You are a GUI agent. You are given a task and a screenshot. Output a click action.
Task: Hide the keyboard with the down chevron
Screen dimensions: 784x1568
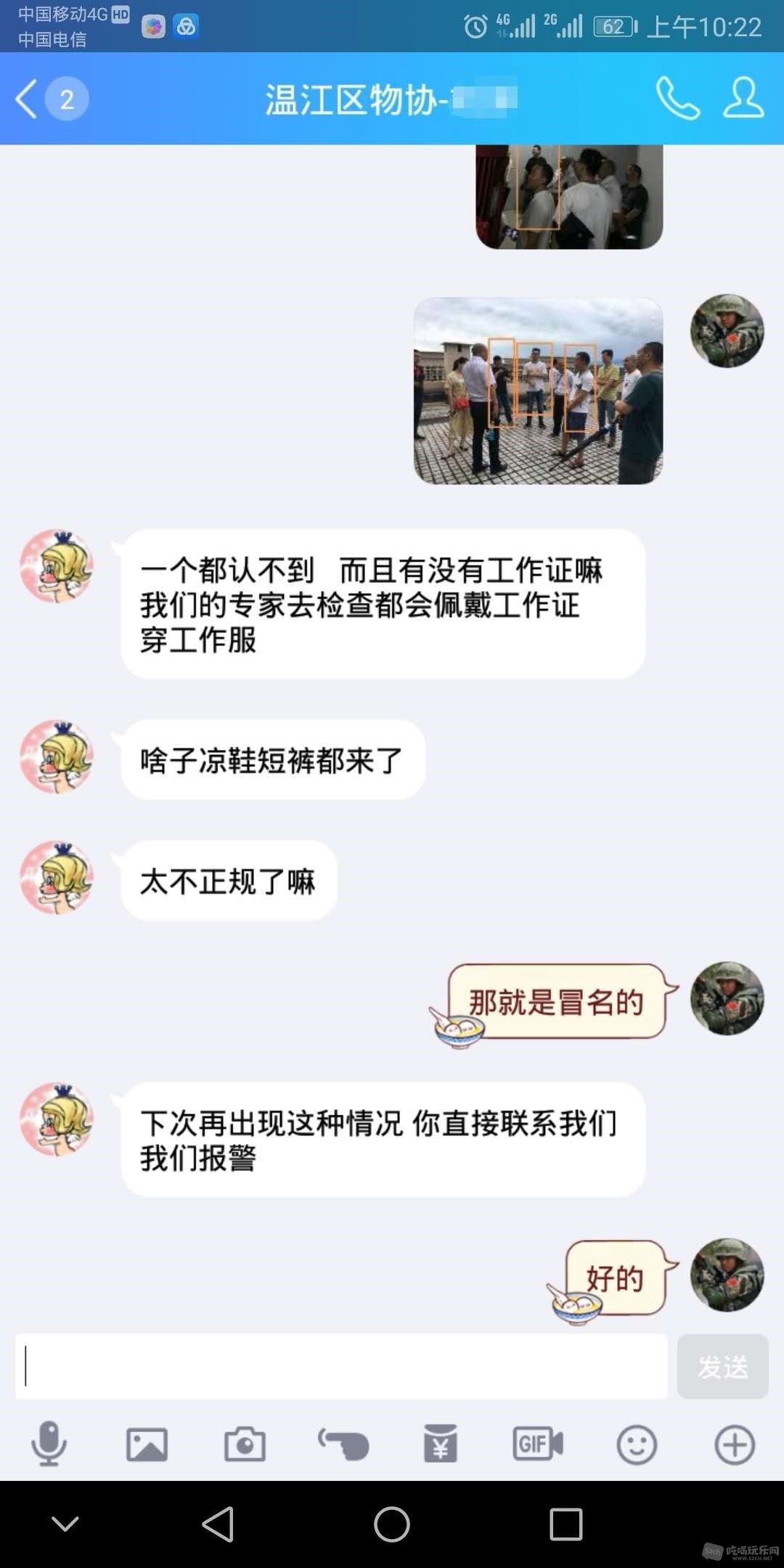65,1524
